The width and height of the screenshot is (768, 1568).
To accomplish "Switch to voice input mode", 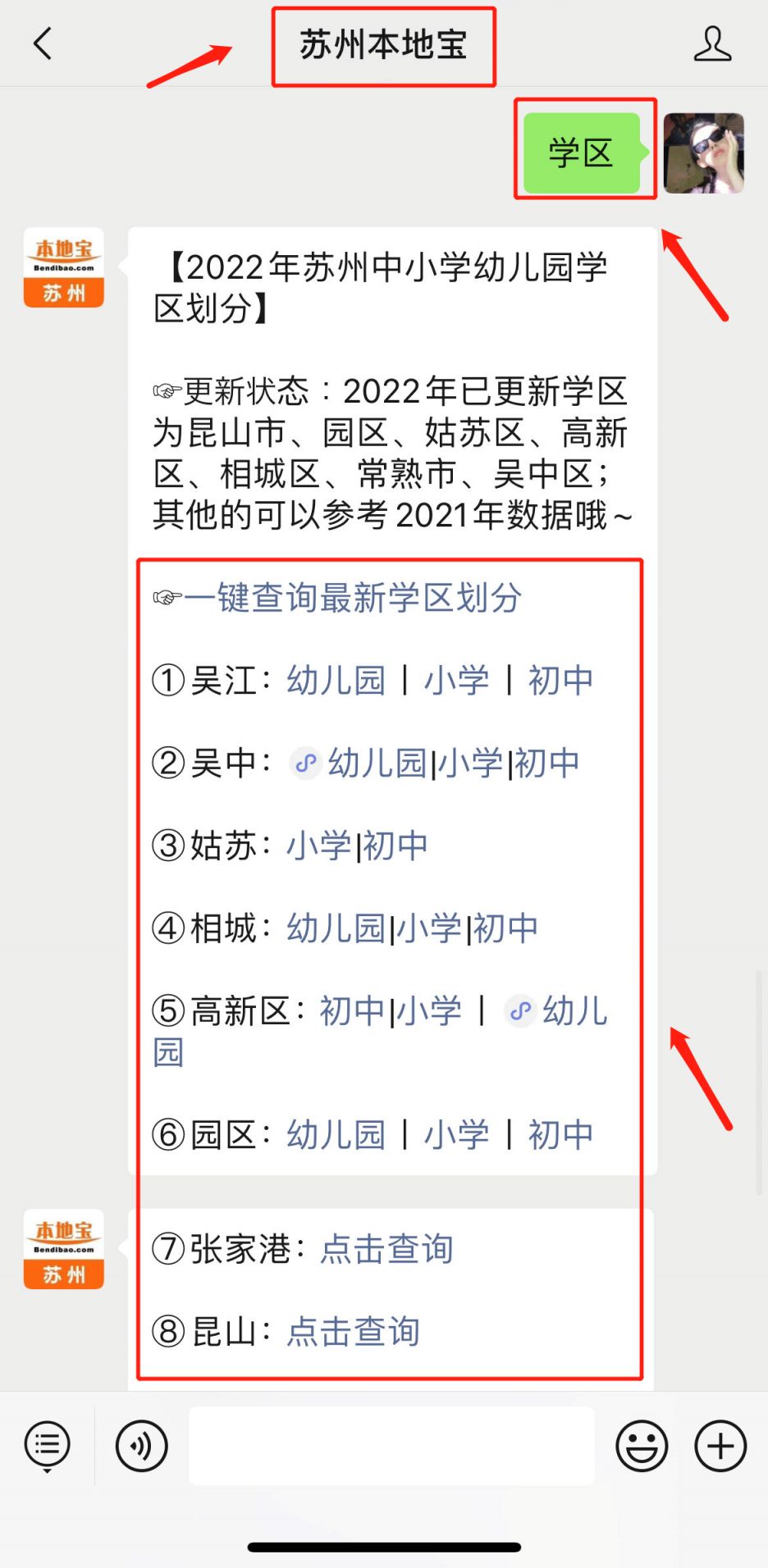I will 142,1446.
